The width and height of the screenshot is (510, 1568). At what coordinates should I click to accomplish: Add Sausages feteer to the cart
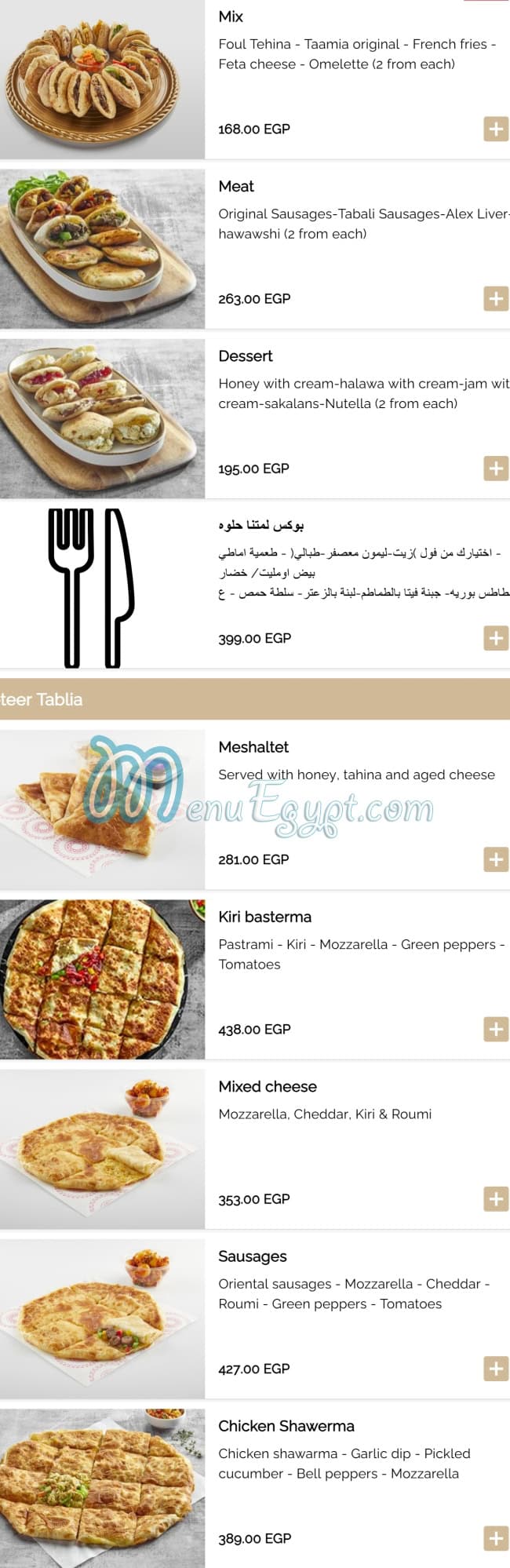point(495,1369)
